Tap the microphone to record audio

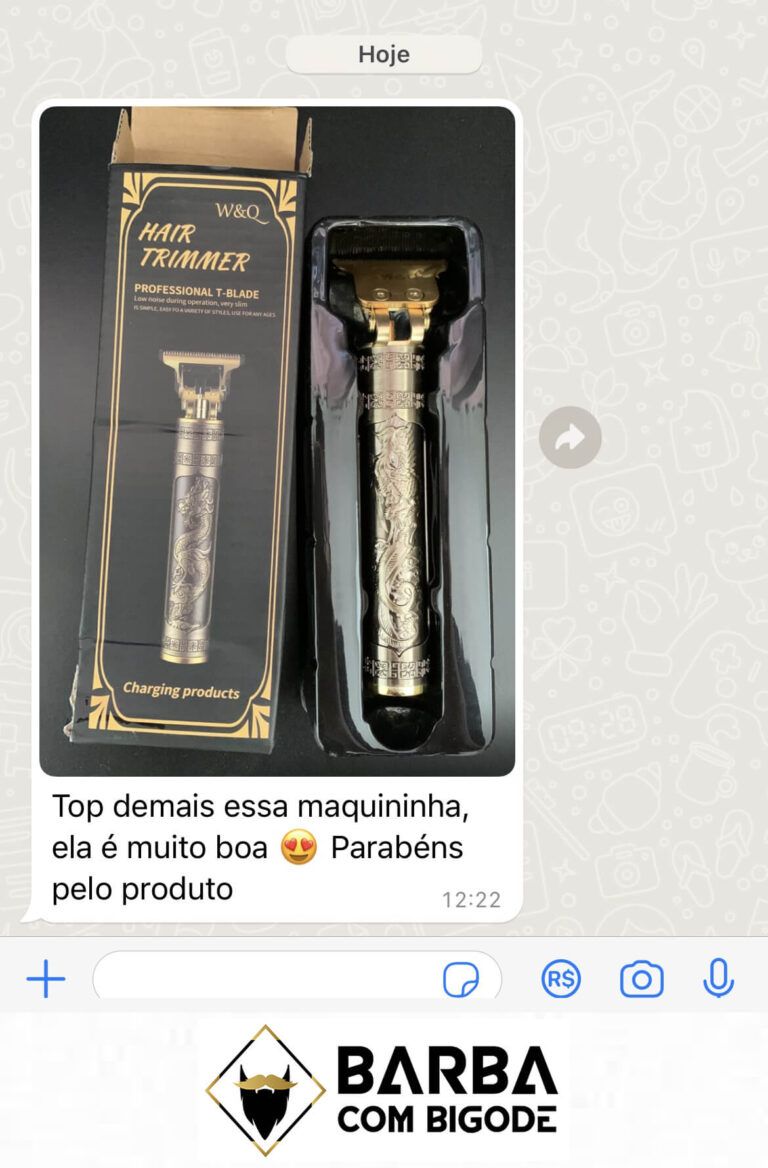(718, 978)
